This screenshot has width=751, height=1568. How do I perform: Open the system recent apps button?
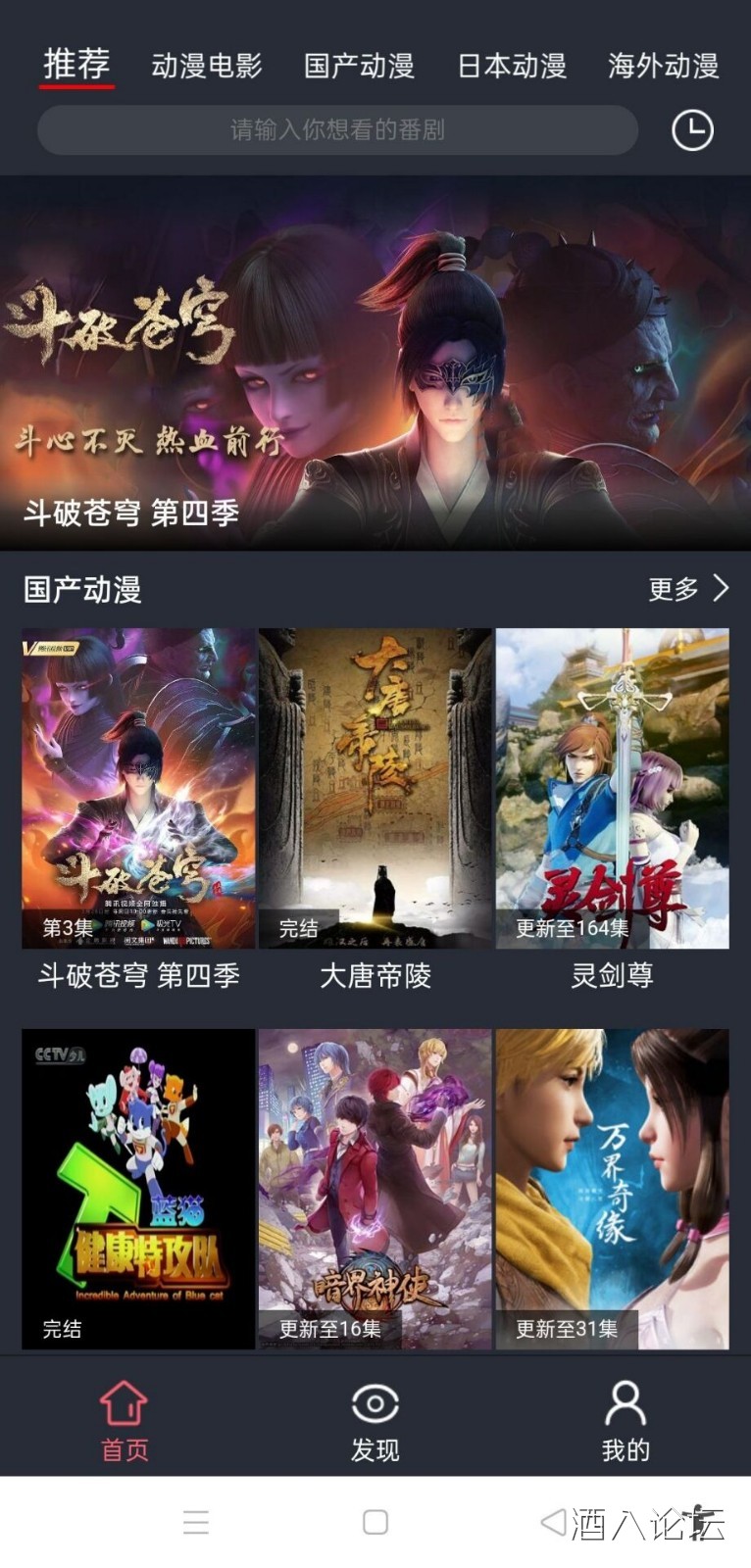[x=196, y=1522]
